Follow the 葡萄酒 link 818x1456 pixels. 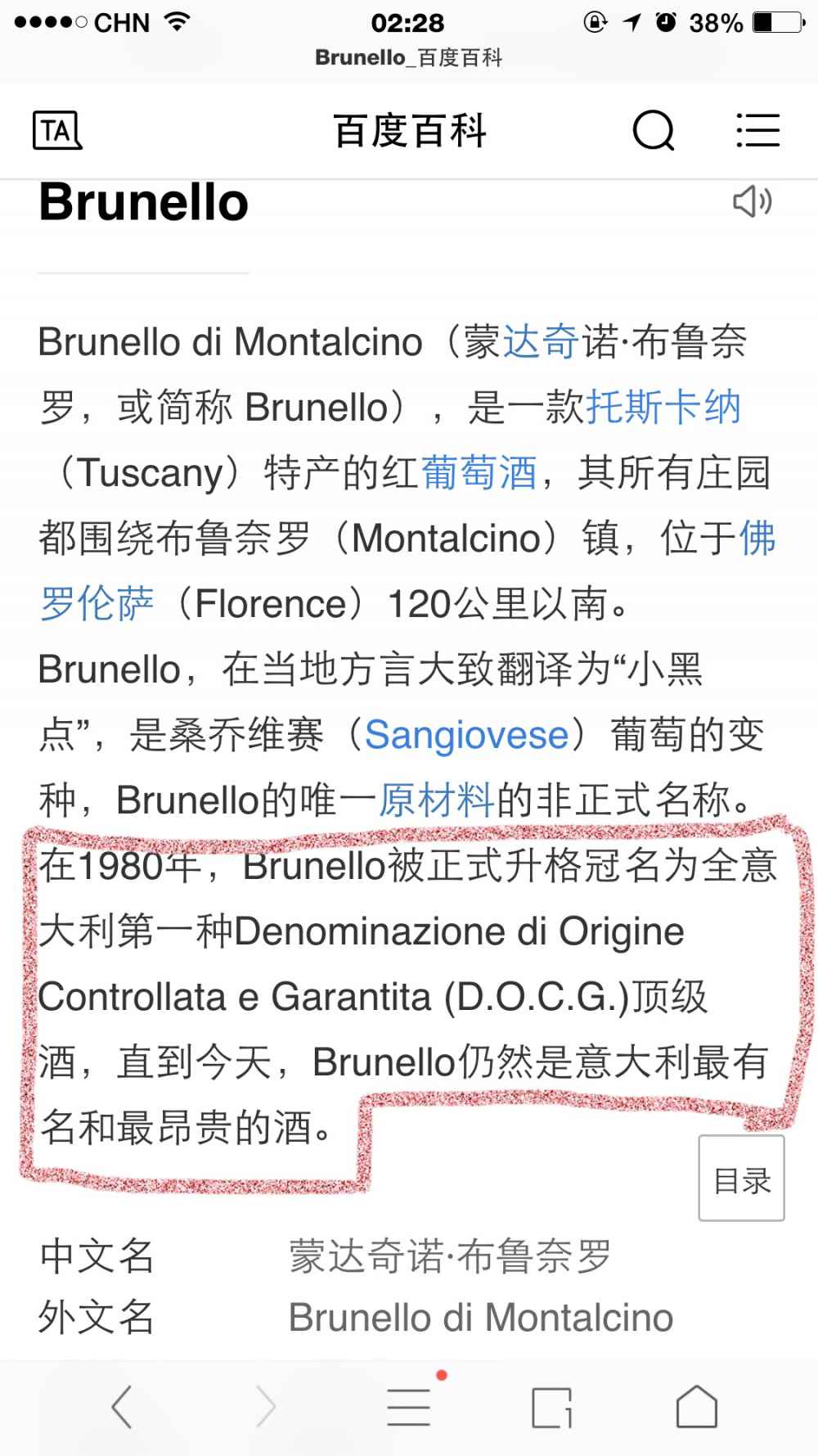479,473
